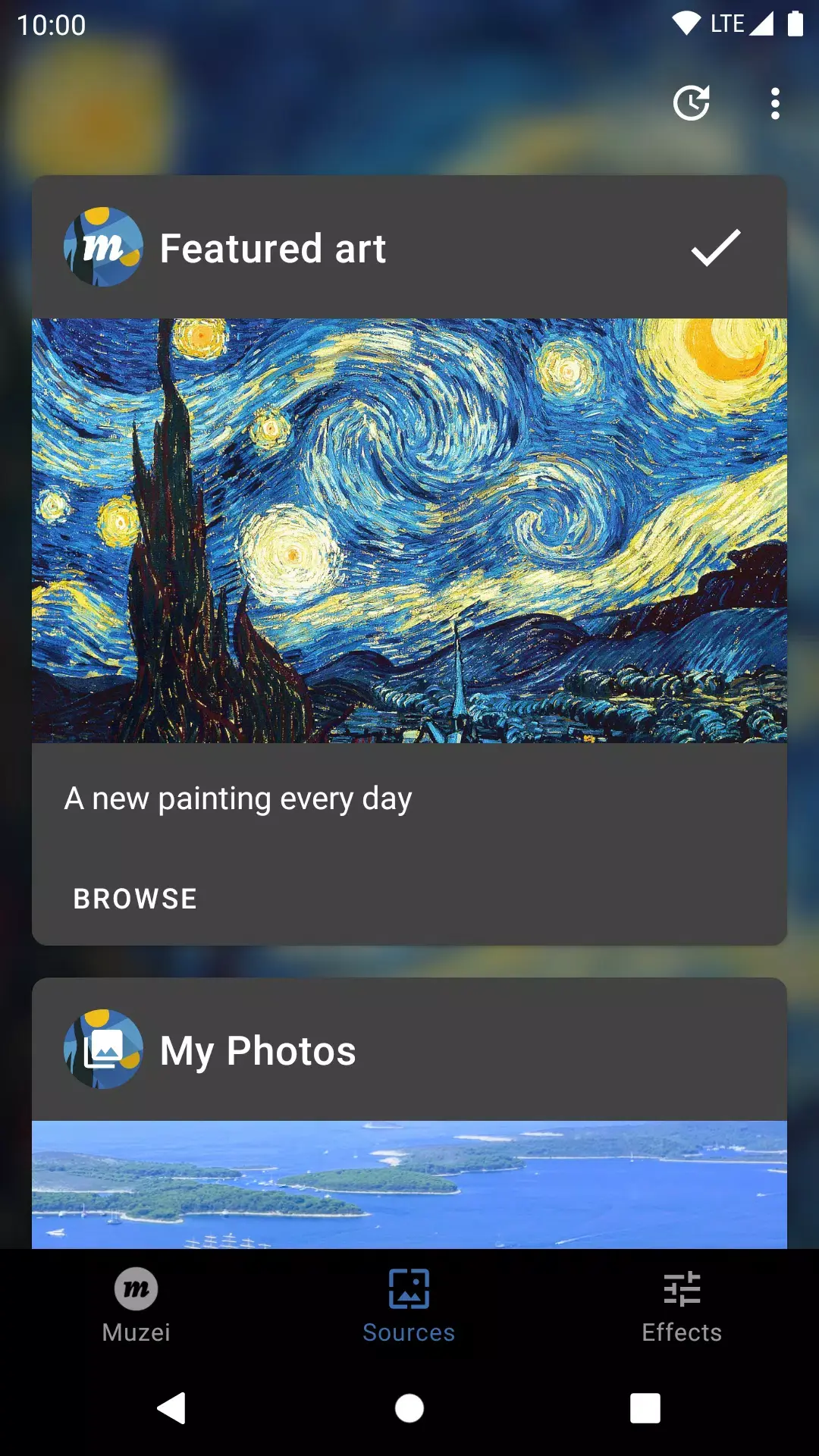Open the Effects settings icon
The width and height of the screenshot is (819, 1456).
click(682, 1288)
